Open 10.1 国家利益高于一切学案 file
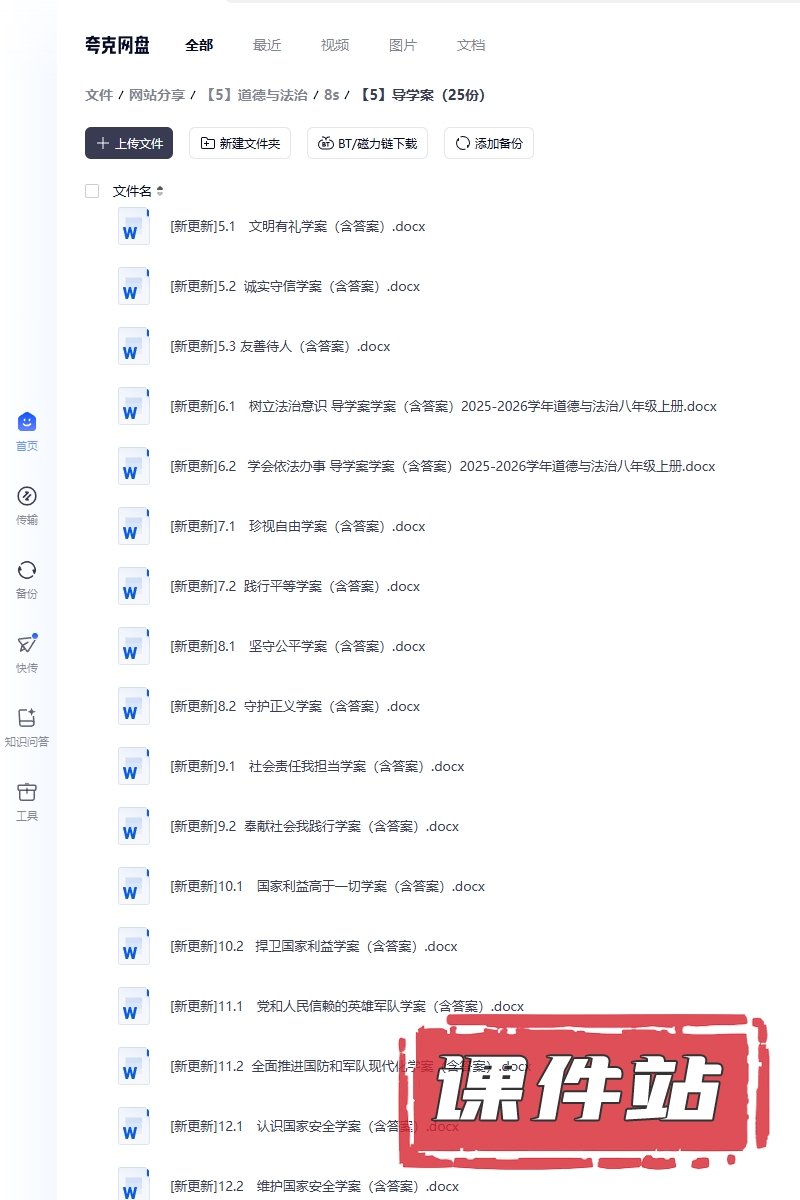Viewport: 800px width, 1200px height. coord(327,886)
